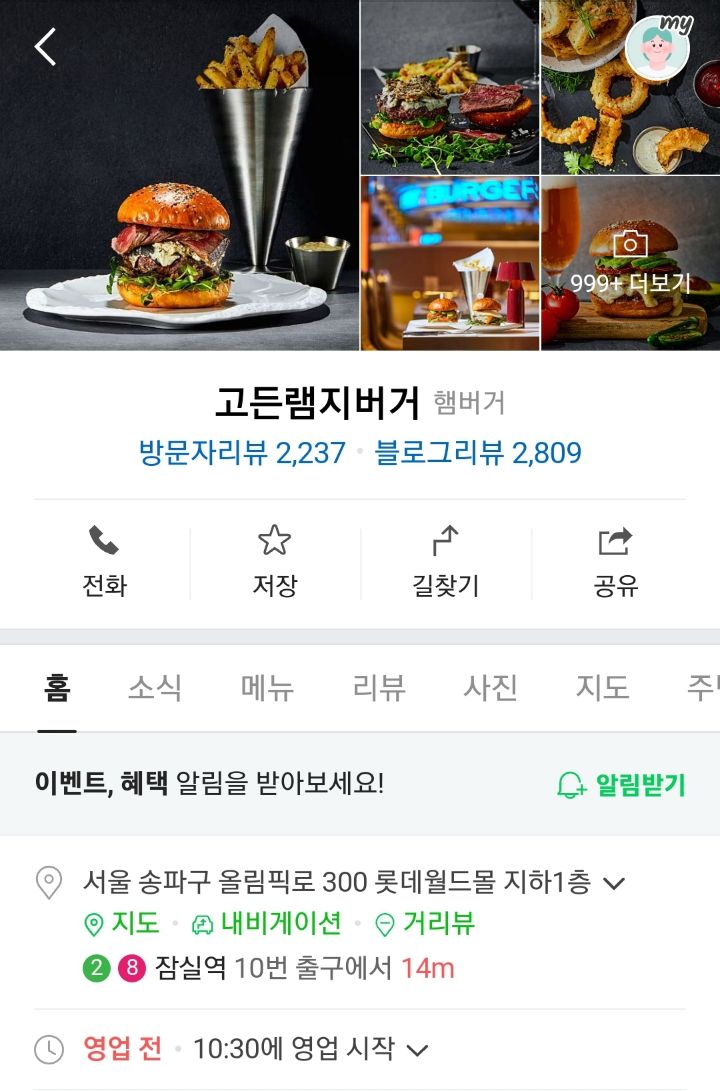Switch to the 메뉴 tab

267,688
